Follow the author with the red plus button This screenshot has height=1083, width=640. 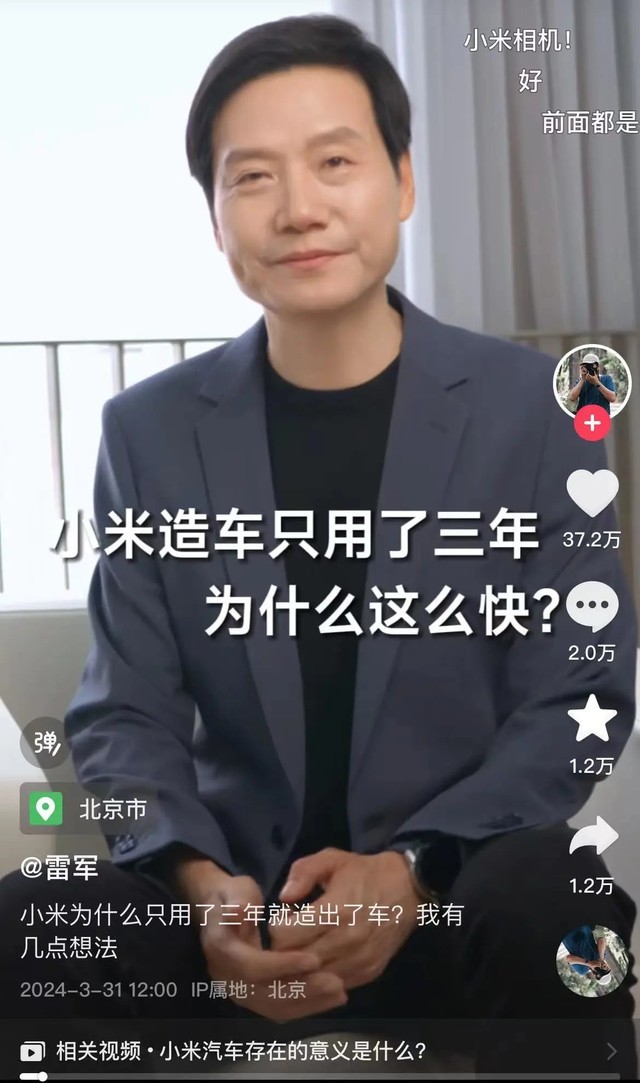tap(592, 423)
